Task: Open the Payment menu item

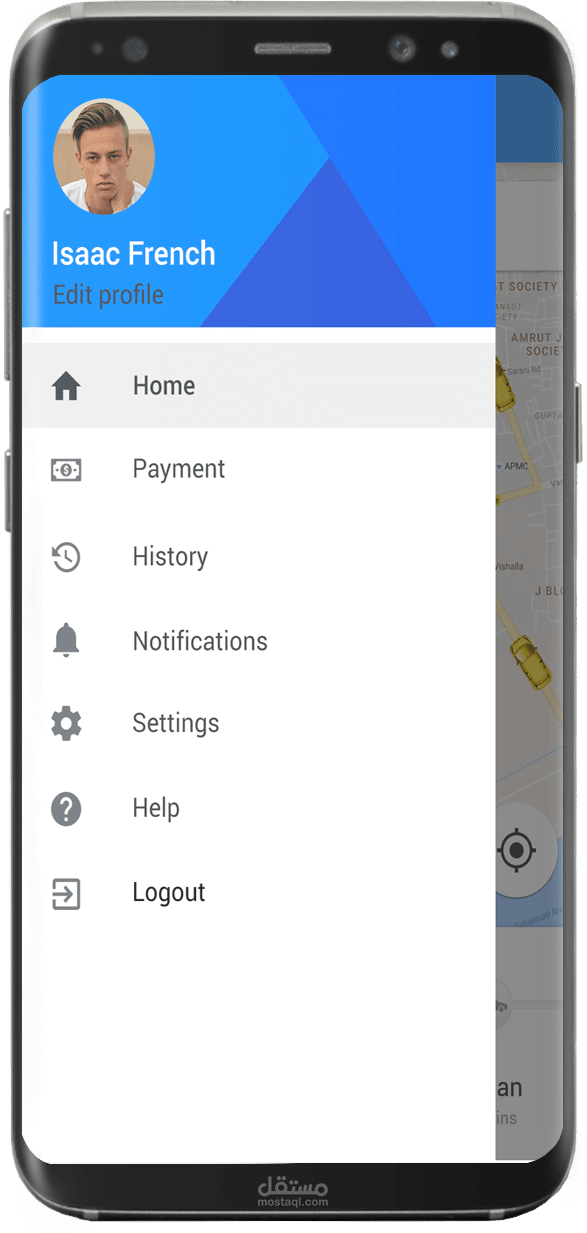Action: (259, 469)
